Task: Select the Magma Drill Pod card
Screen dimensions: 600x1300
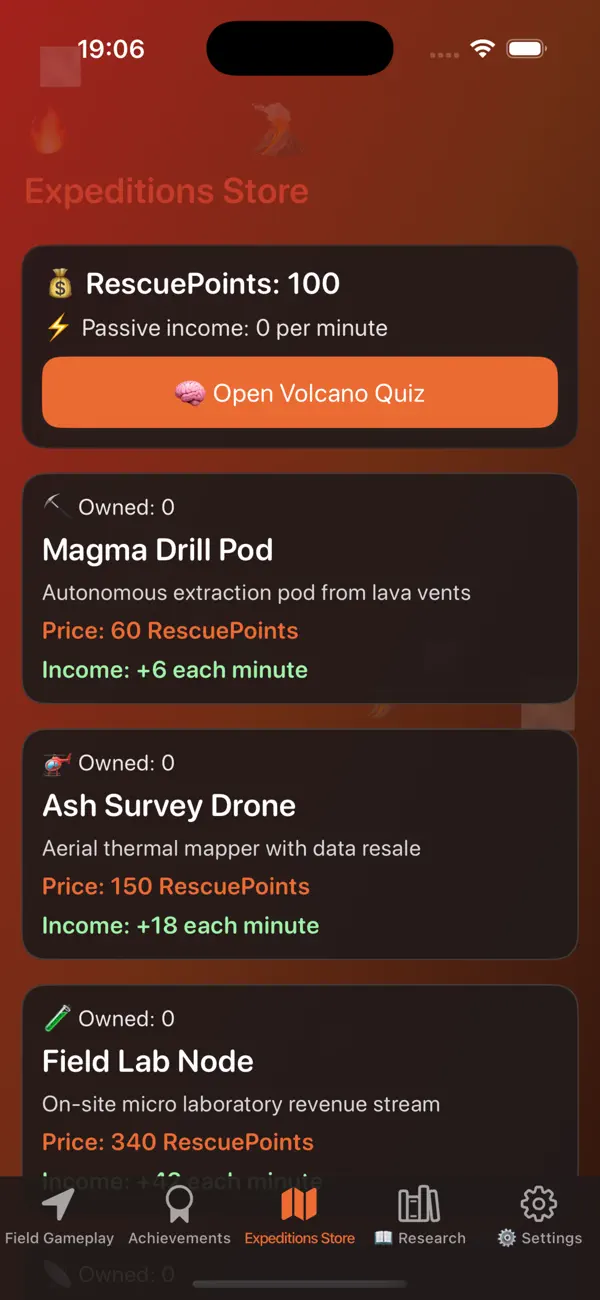Action: 300,588
